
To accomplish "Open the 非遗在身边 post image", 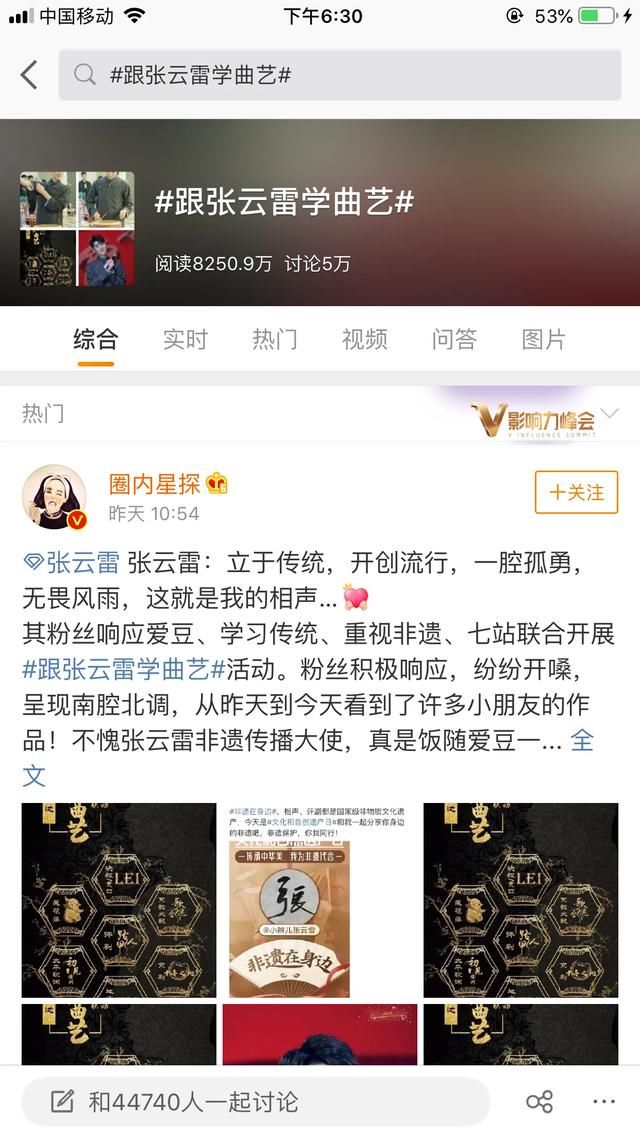I will tap(319, 899).
